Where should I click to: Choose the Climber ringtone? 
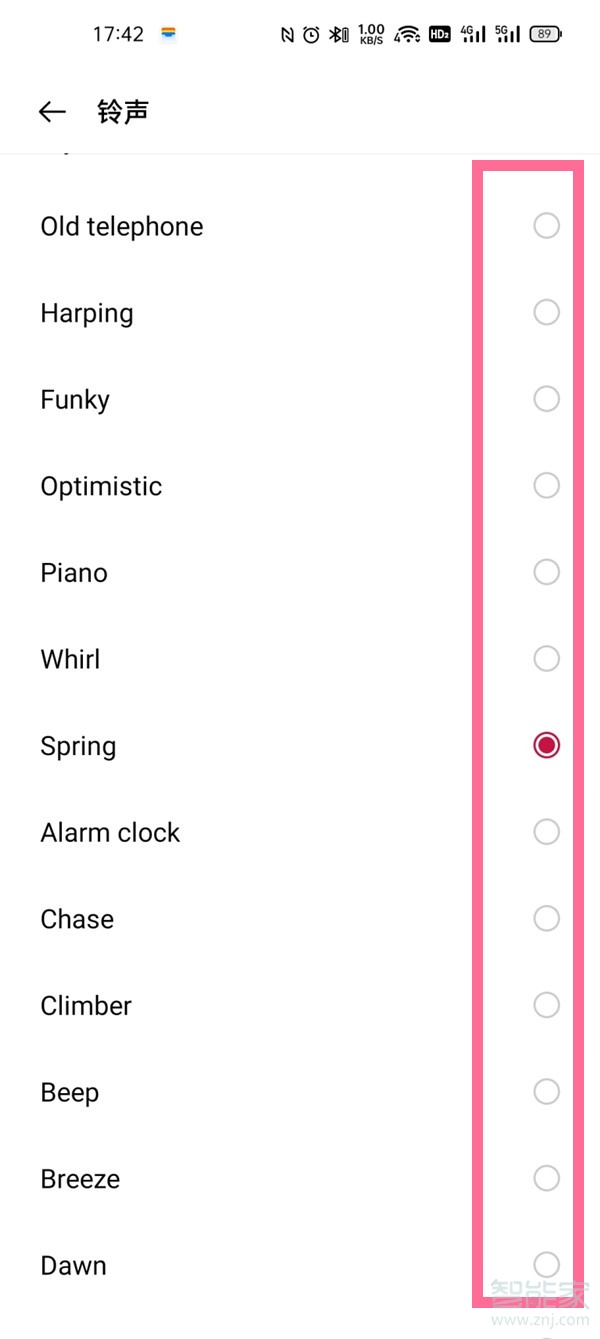[300, 1005]
